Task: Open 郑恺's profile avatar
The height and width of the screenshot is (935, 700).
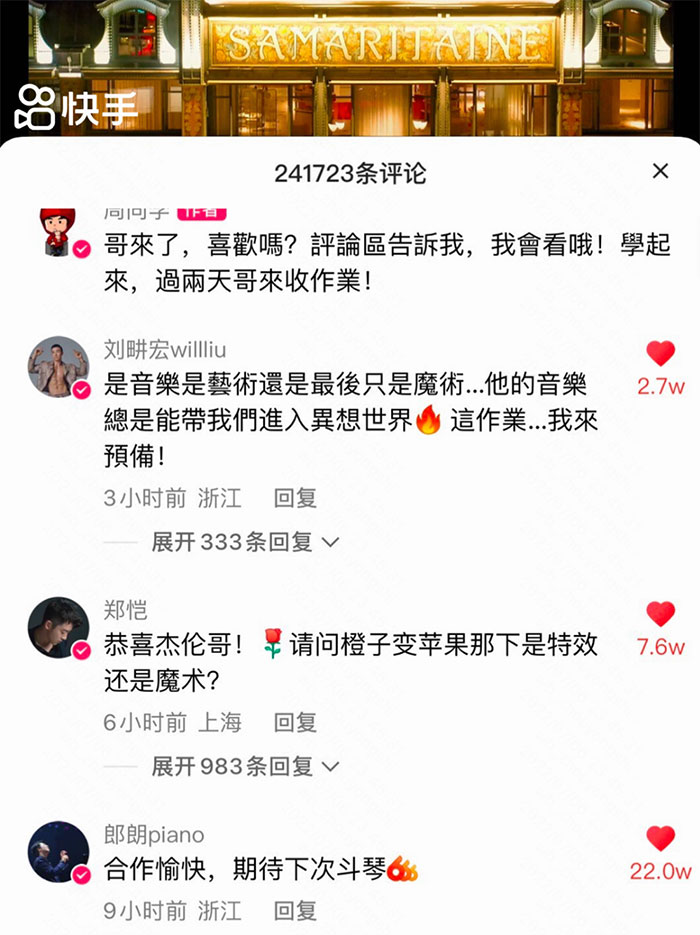Action: [58, 627]
